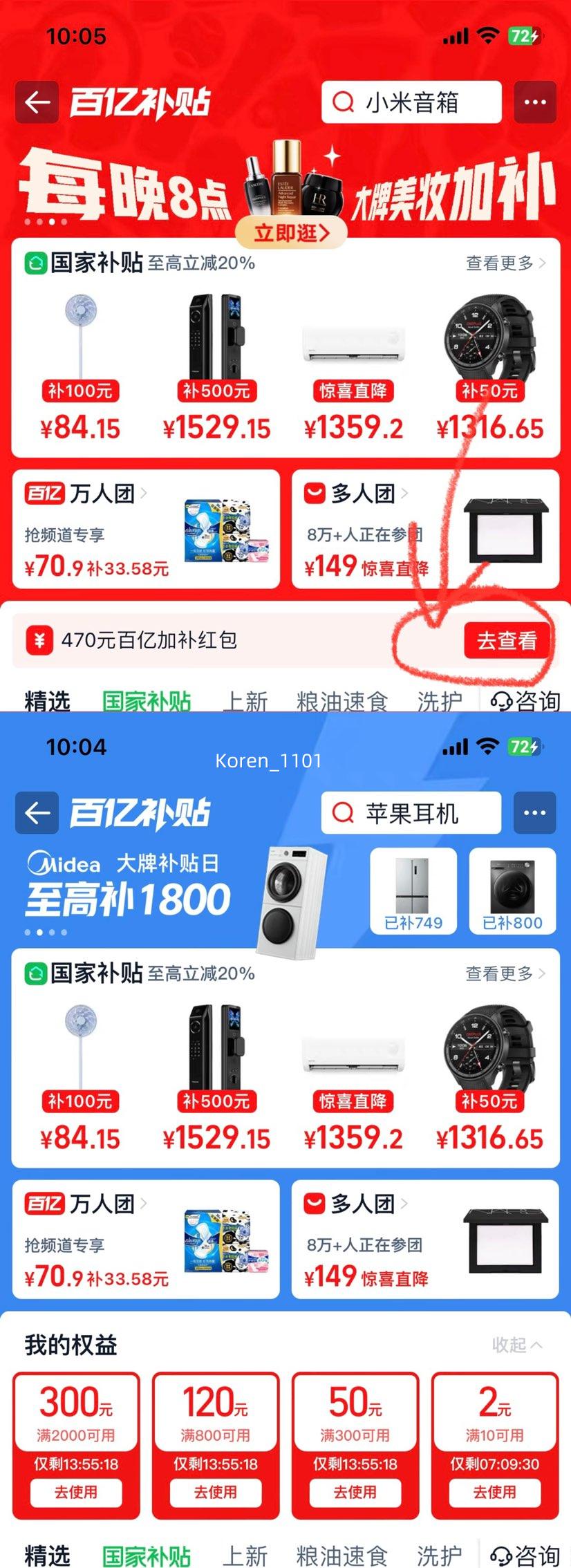
Task: Tap the search magnifier icon for 小米音箱
Action: [x=340, y=102]
